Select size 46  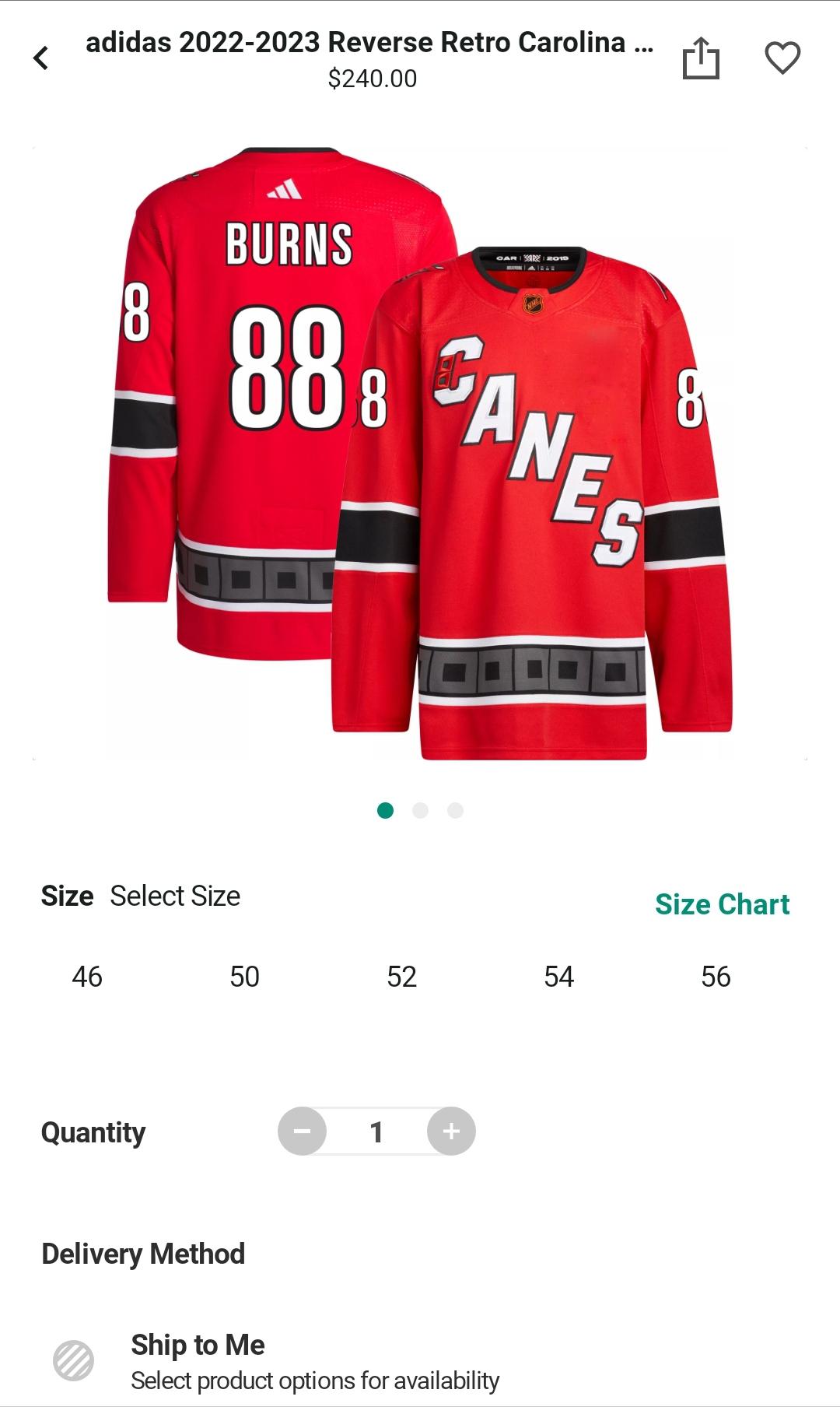coord(87,977)
